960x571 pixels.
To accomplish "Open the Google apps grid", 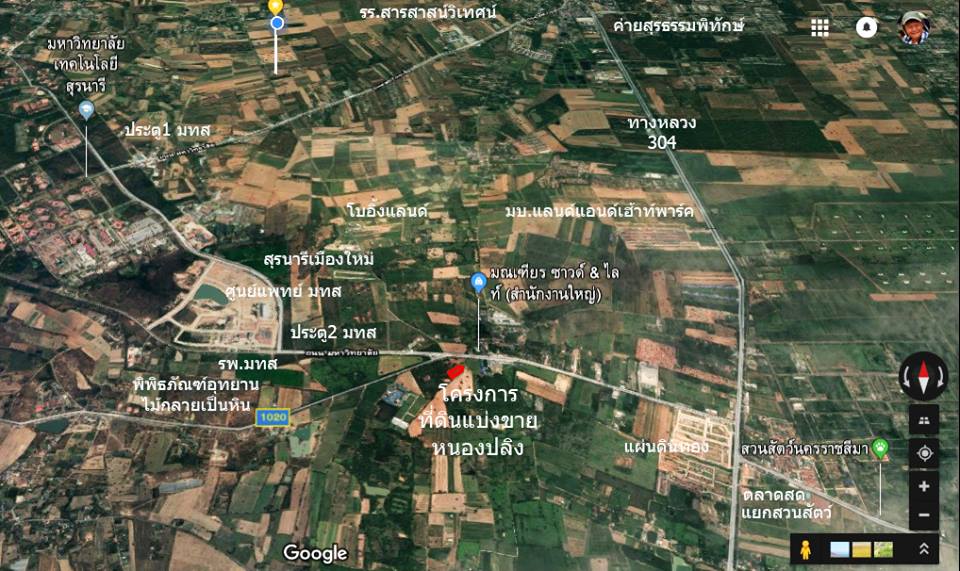I will tap(820, 28).
